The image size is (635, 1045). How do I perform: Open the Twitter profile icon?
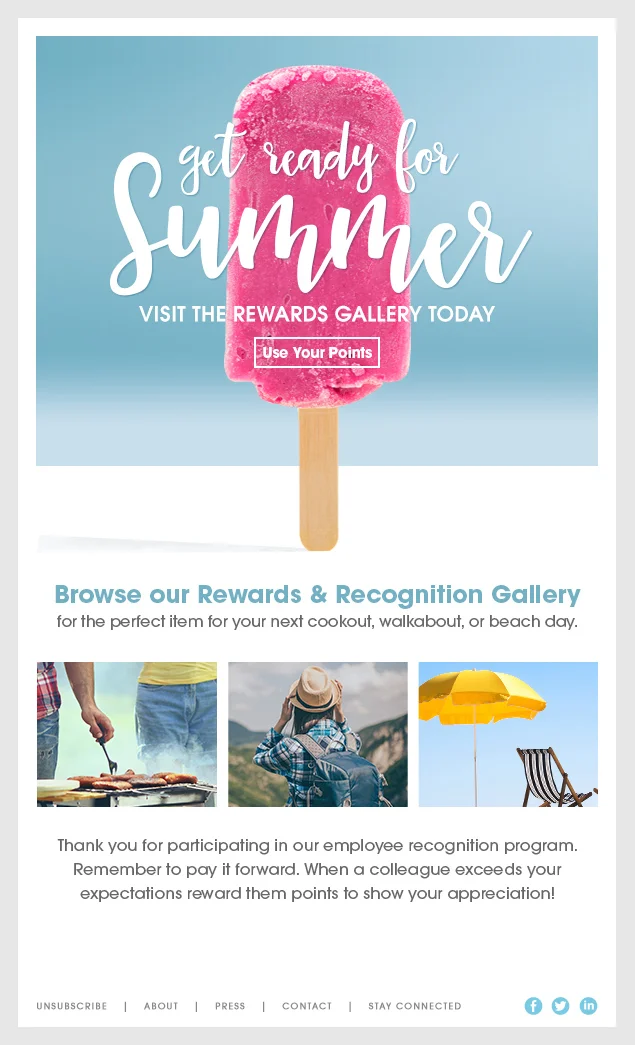click(x=560, y=1006)
